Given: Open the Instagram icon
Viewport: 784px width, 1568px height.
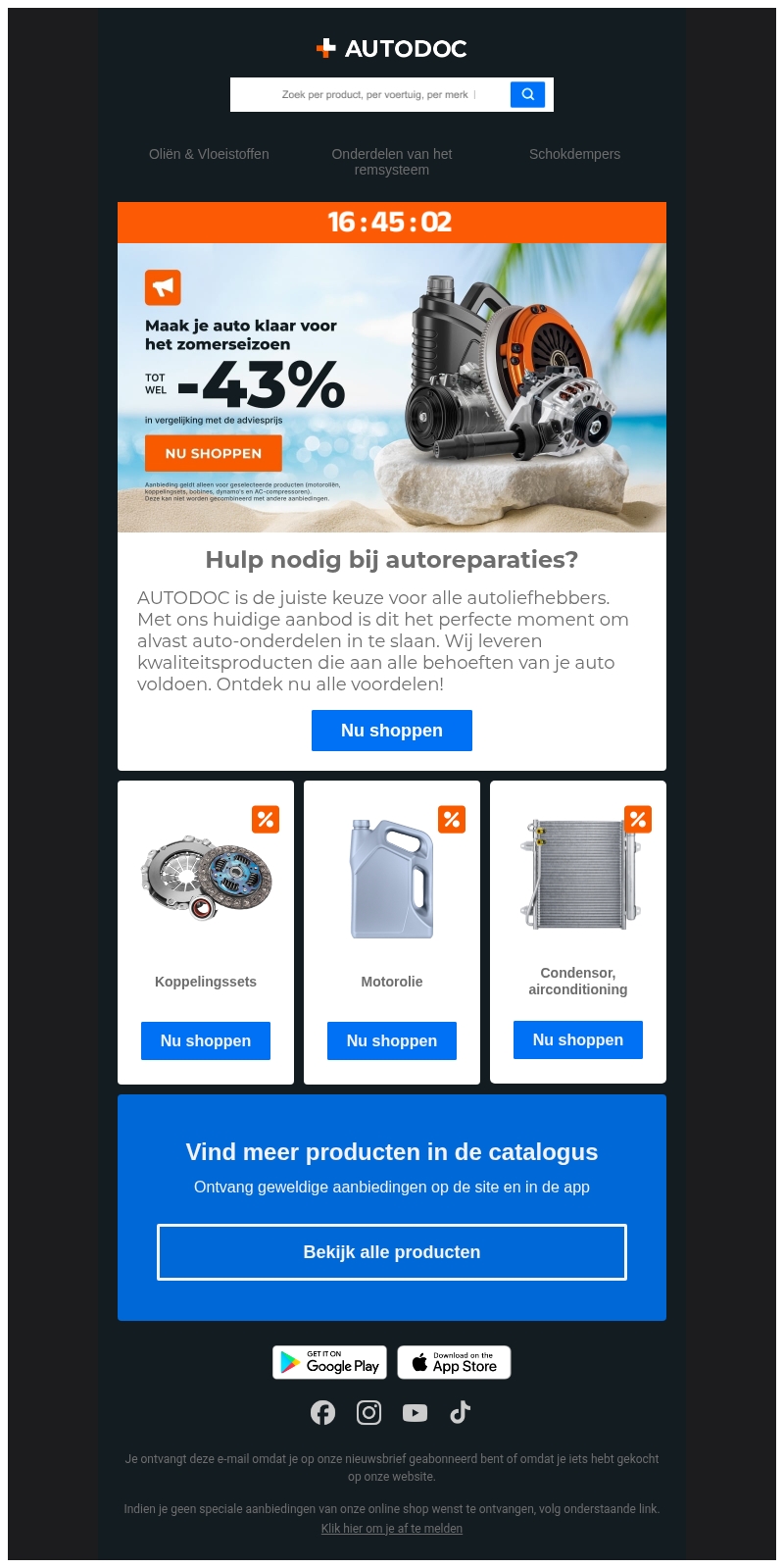Looking at the screenshot, I should [x=368, y=1412].
